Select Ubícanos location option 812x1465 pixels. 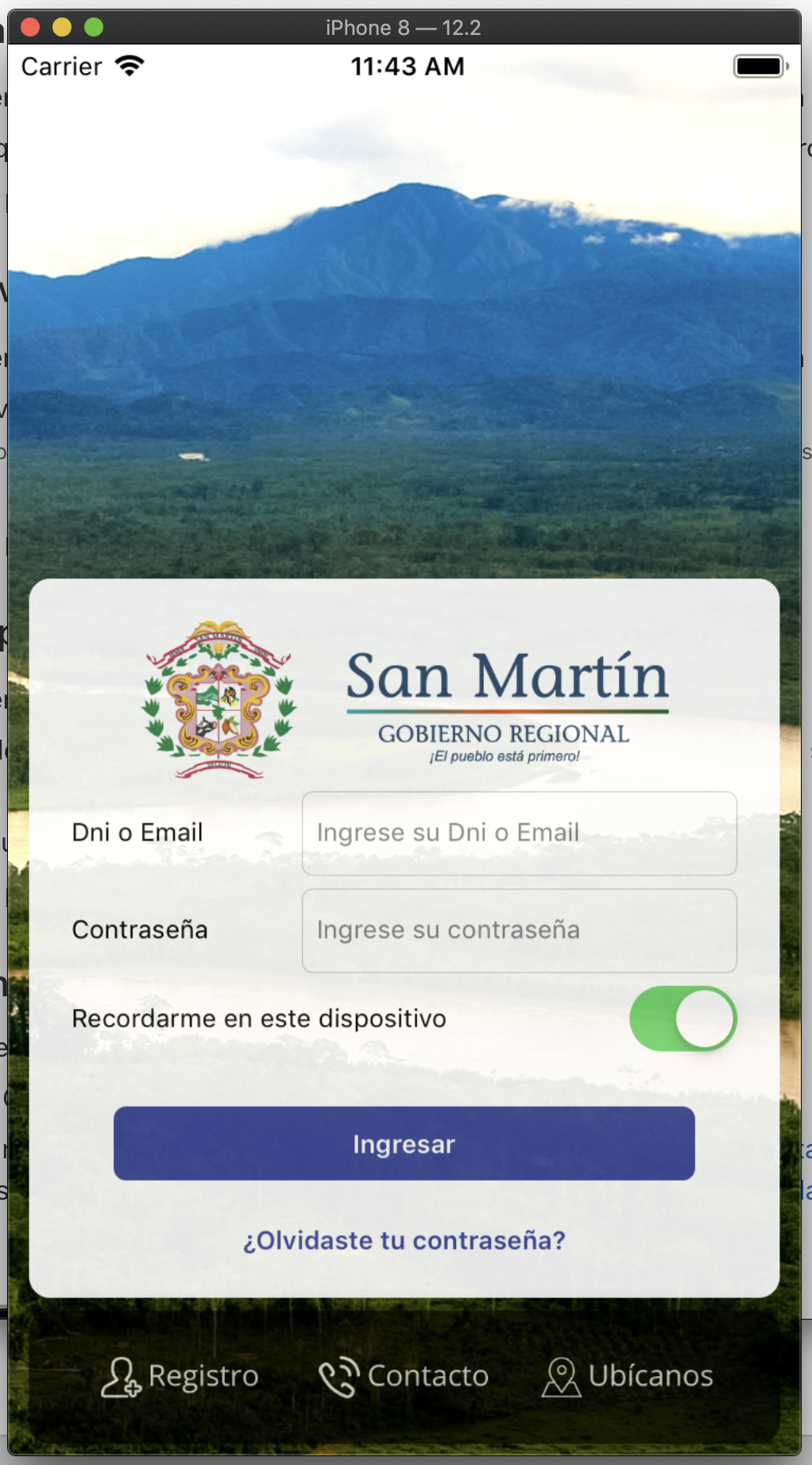click(628, 1376)
